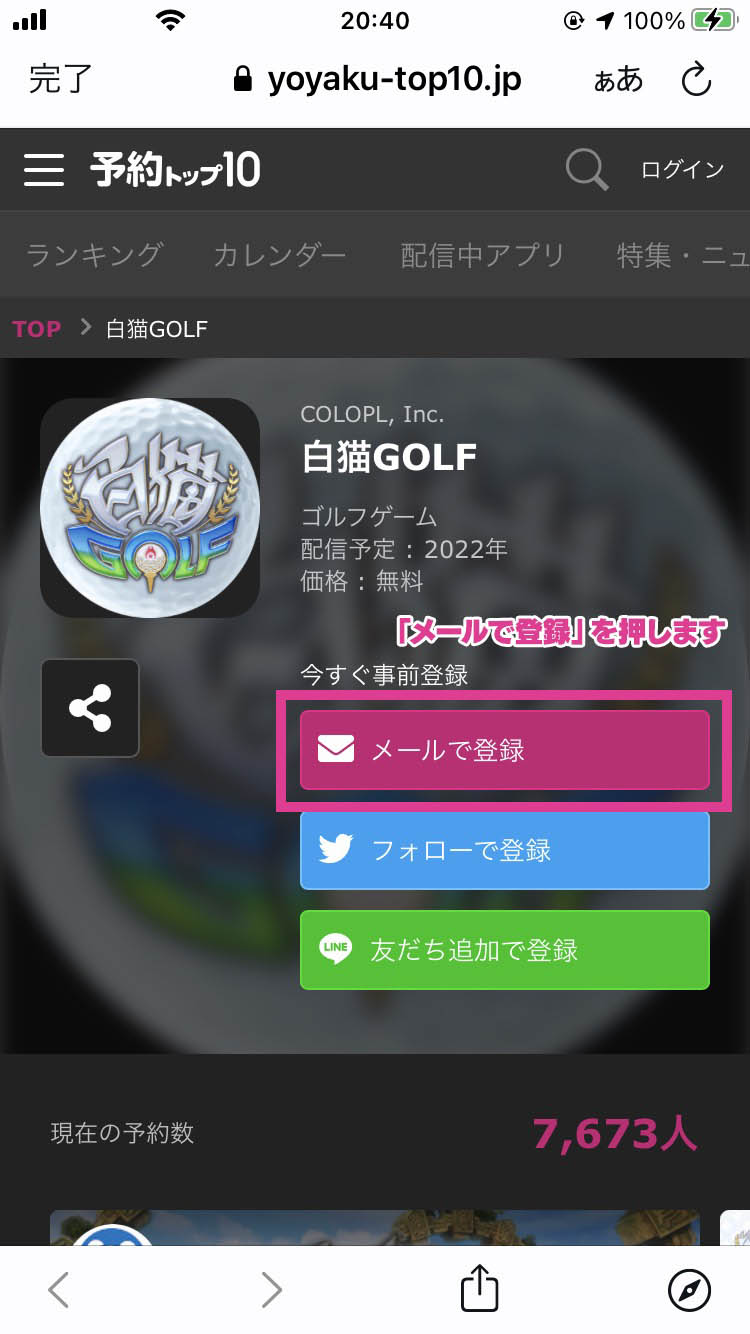Register via LINE 友だち追加で登録

click(x=505, y=950)
